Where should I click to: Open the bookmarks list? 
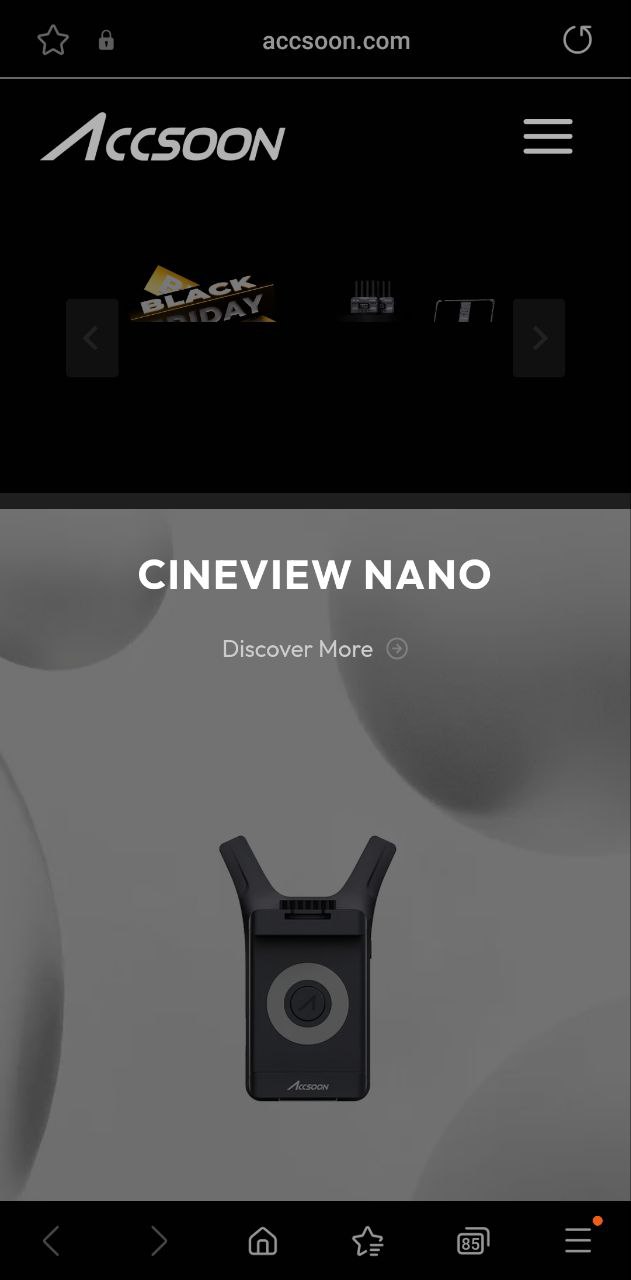(x=368, y=1241)
